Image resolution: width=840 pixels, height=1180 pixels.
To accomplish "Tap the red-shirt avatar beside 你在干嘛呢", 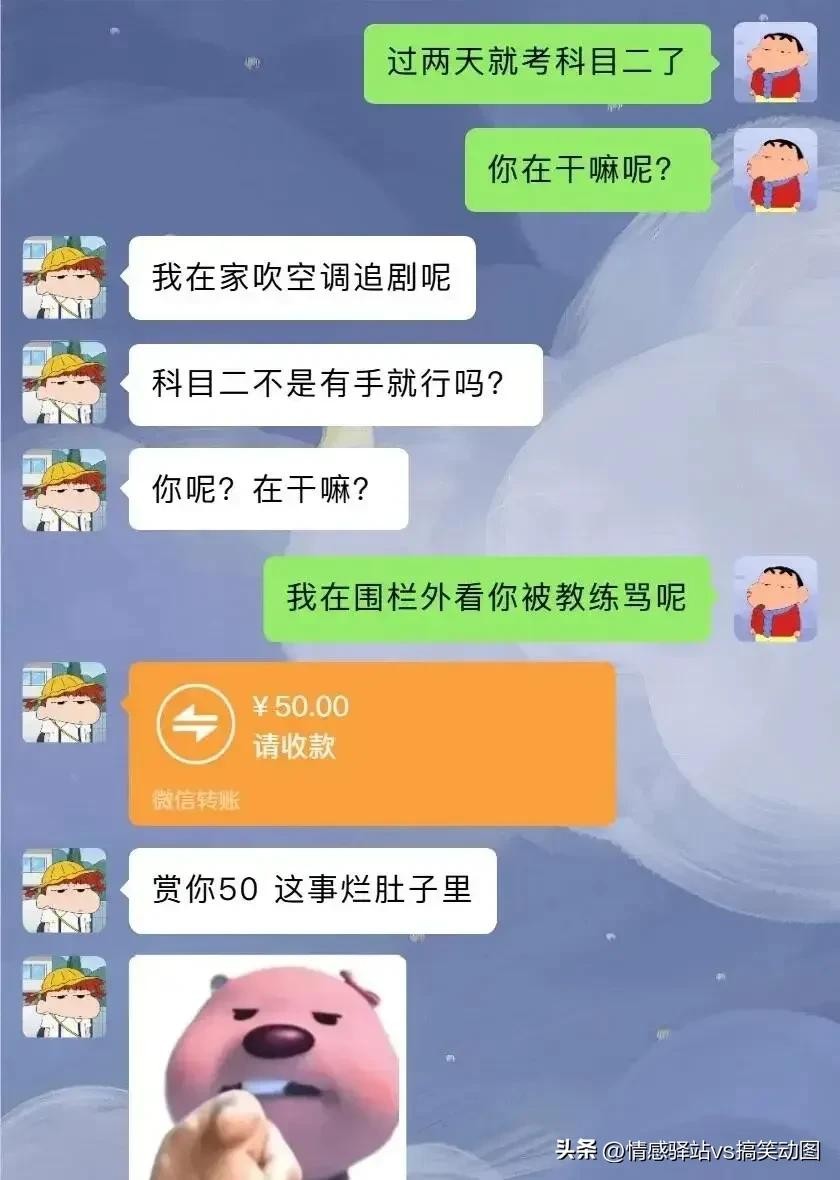I will [x=775, y=170].
